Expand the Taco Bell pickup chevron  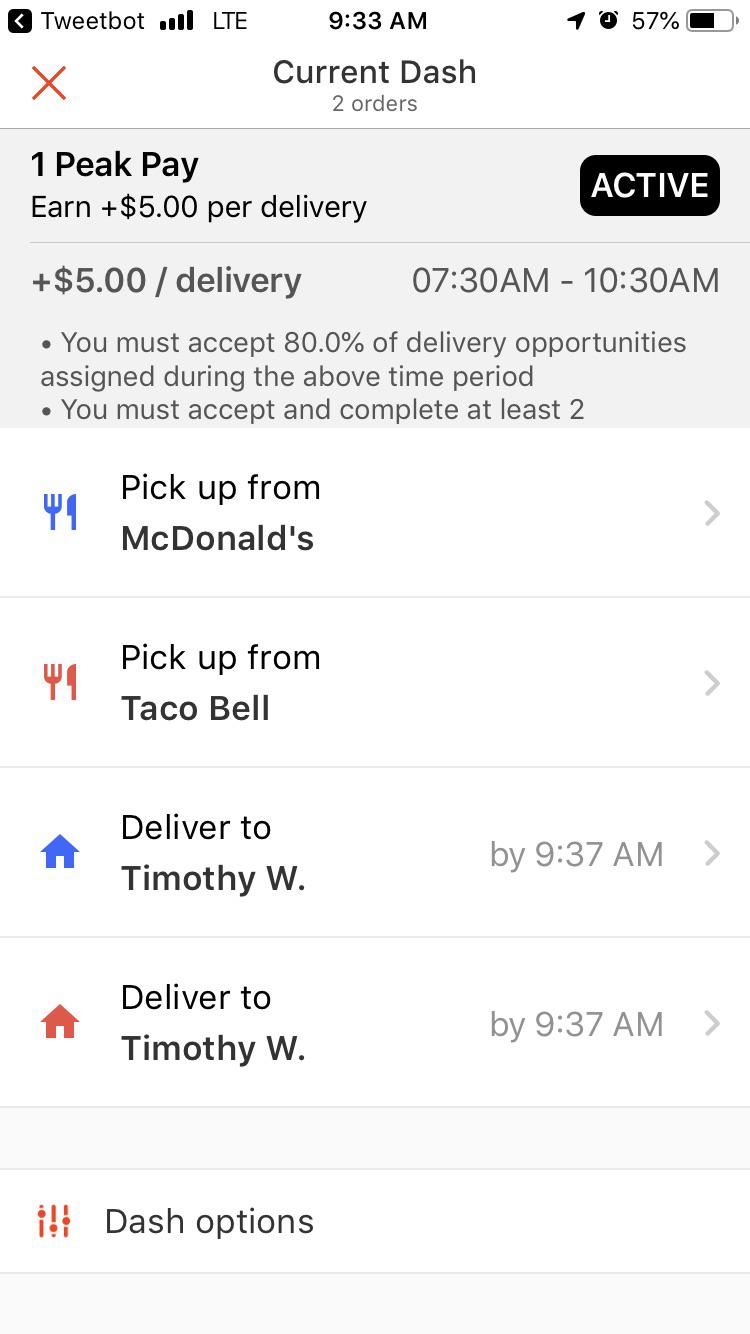pos(712,682)
